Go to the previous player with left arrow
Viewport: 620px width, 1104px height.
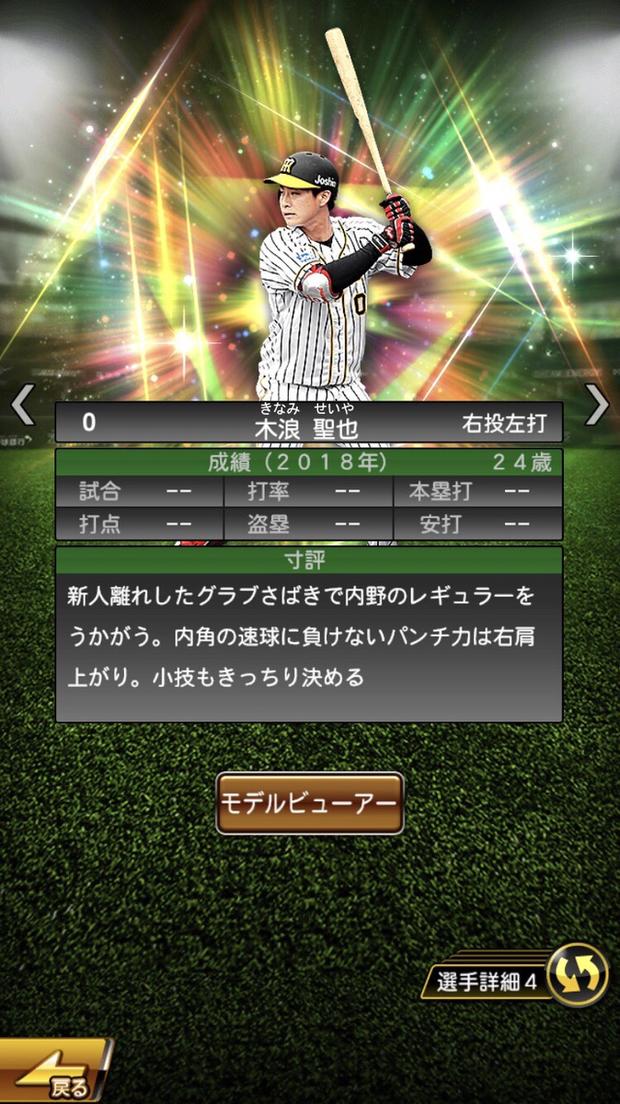[x=22, y=405]
